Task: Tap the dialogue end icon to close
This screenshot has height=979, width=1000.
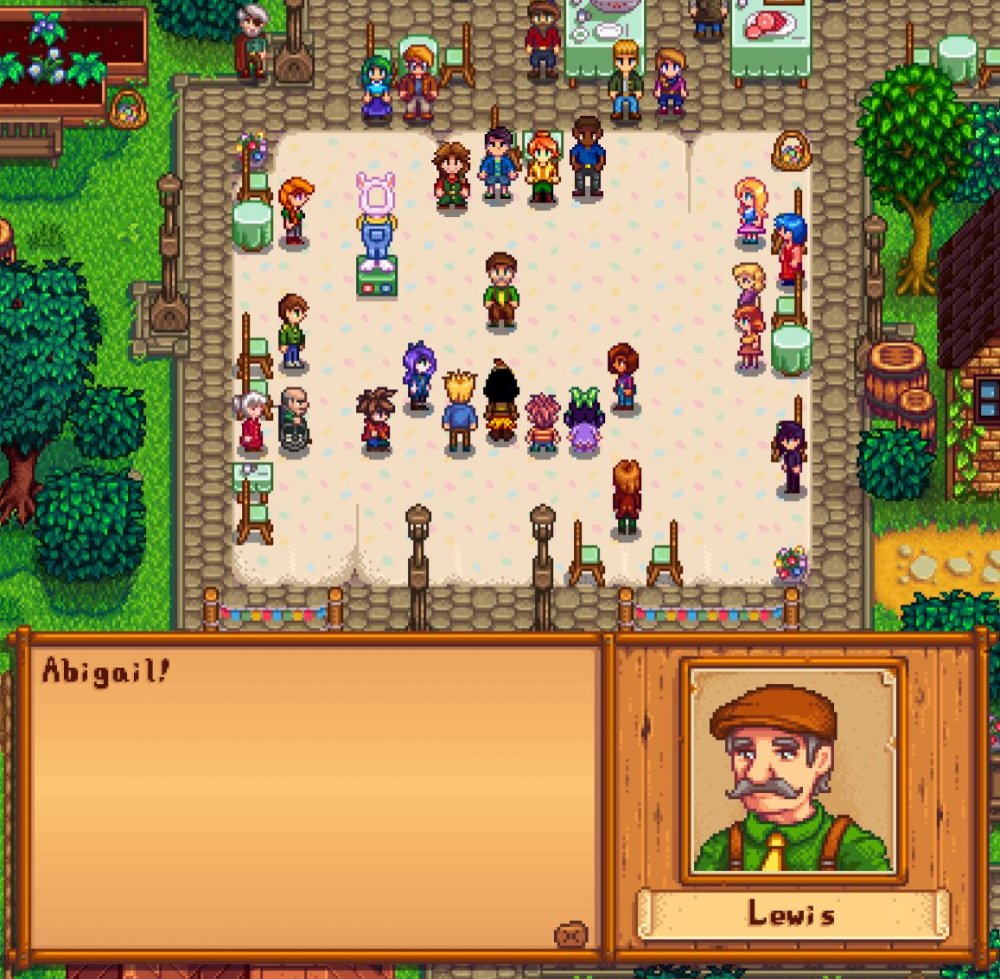Action: pyautogui.click(x=570, y=935)
